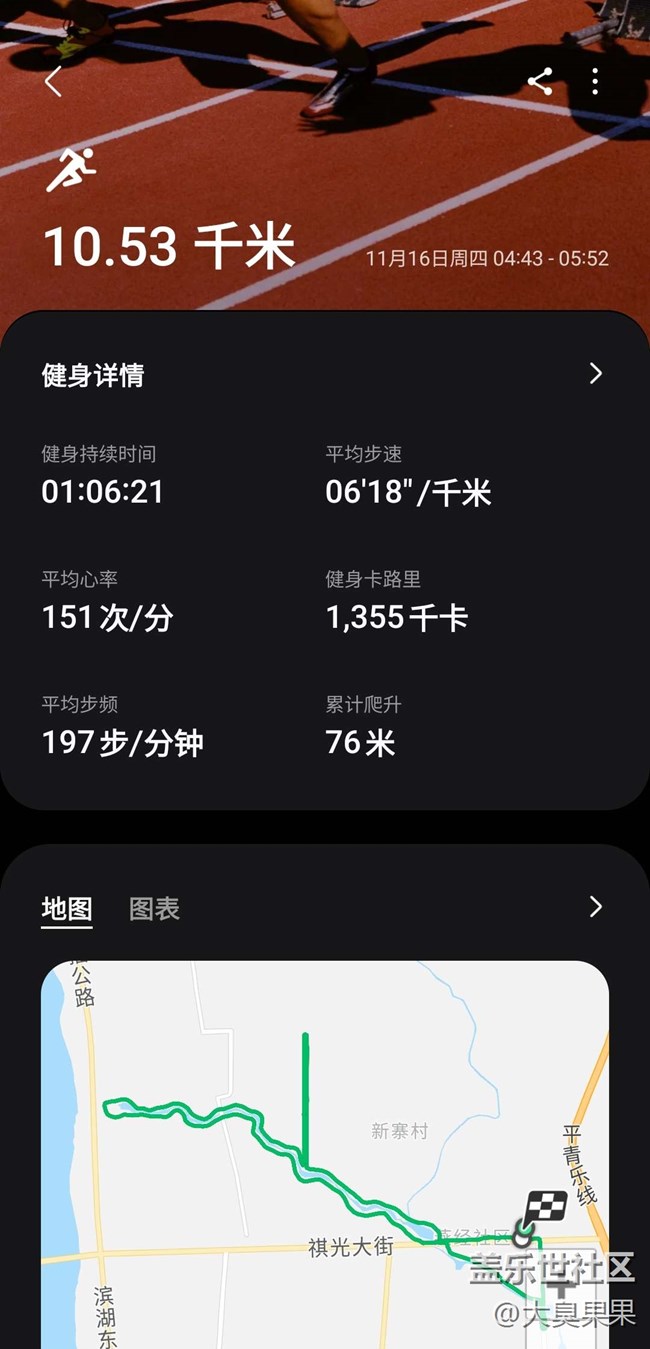Switch to the 图表 tab
The image size is (650, 1349).
154,908
